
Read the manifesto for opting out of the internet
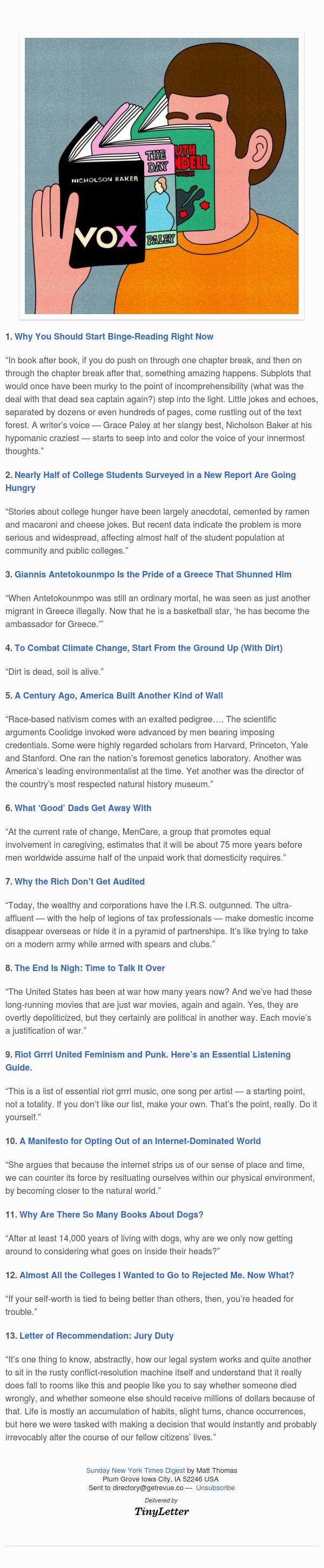tap(140, 1141)
